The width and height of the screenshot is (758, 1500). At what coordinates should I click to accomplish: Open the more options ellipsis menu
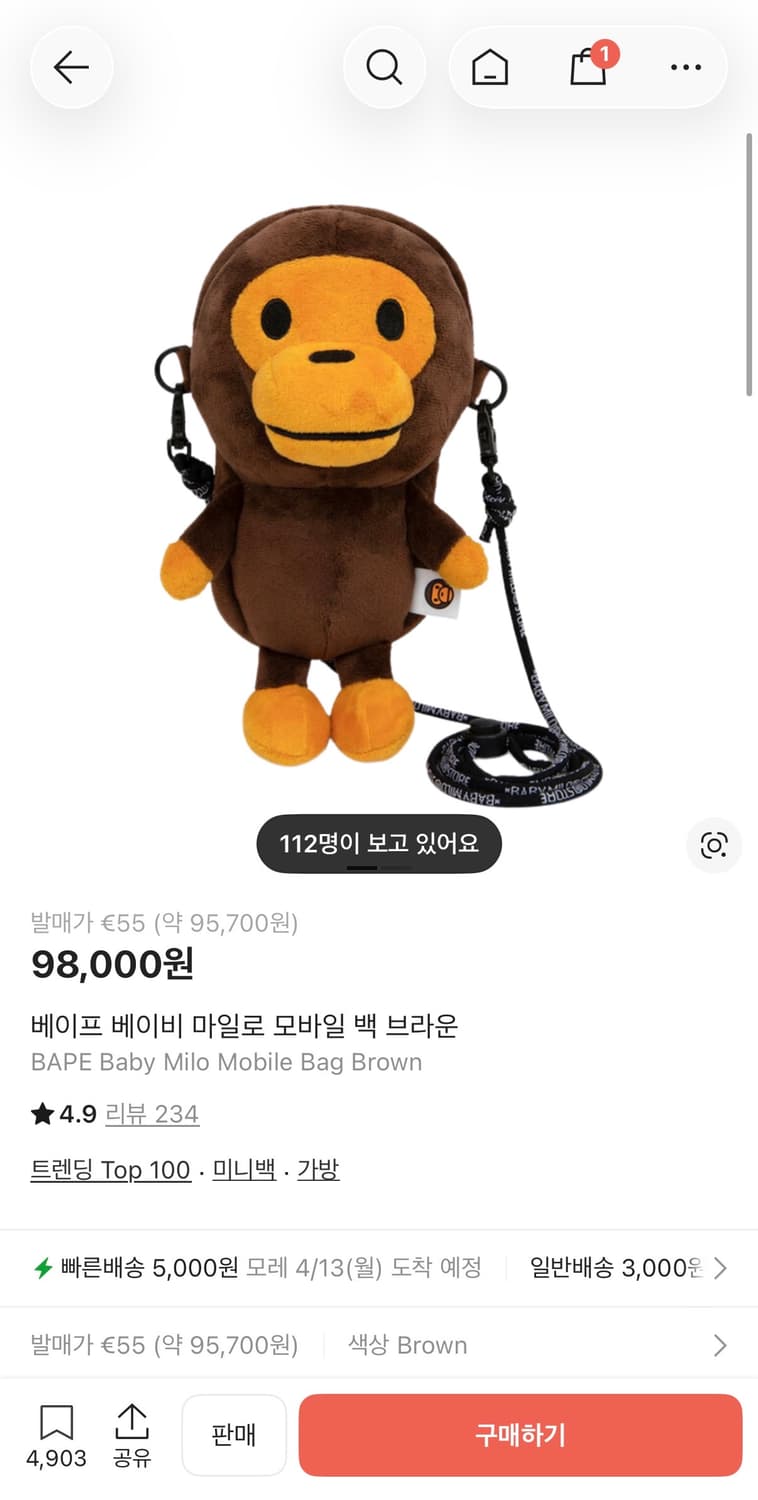point(685,67)
